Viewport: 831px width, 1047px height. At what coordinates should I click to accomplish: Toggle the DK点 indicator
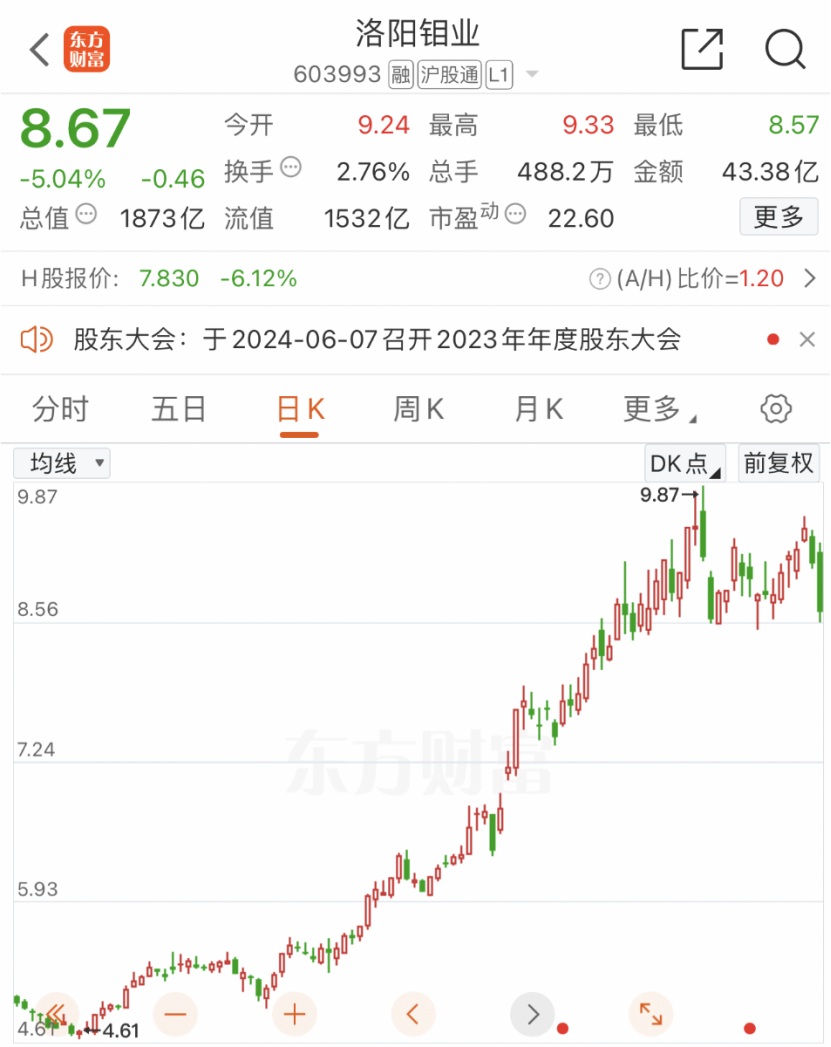(x=685, y=463)
